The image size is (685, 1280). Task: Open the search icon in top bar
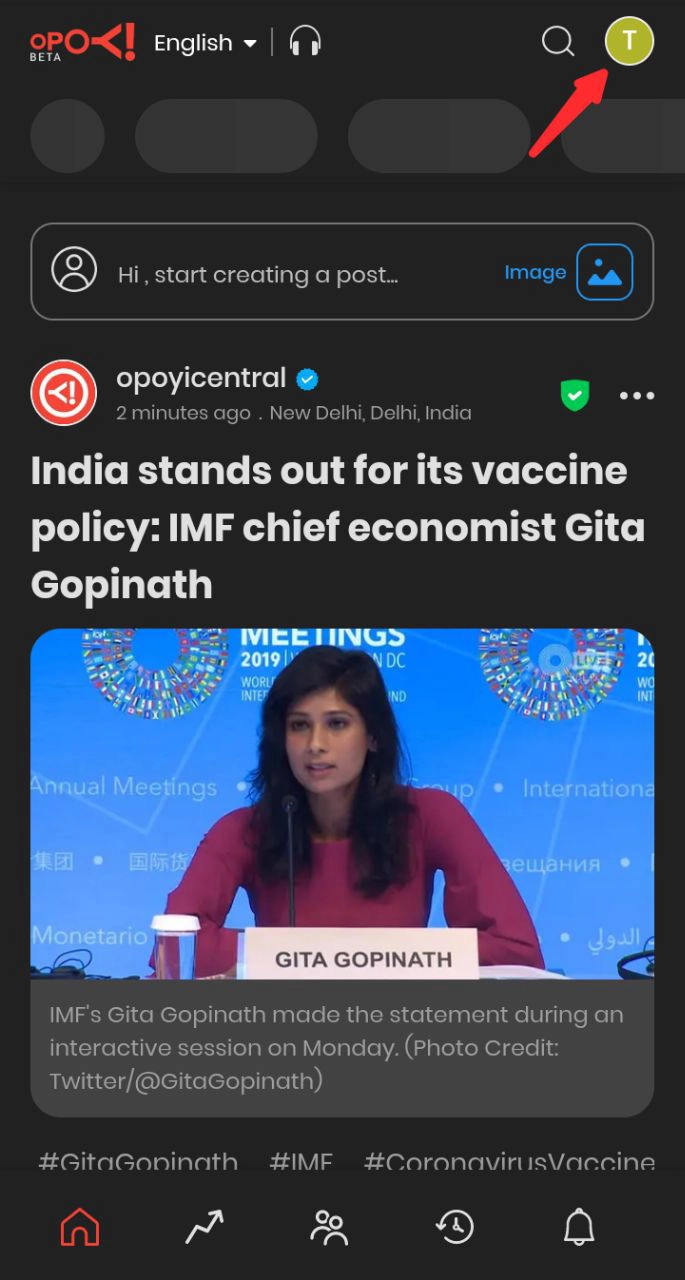tap(558, 42)
